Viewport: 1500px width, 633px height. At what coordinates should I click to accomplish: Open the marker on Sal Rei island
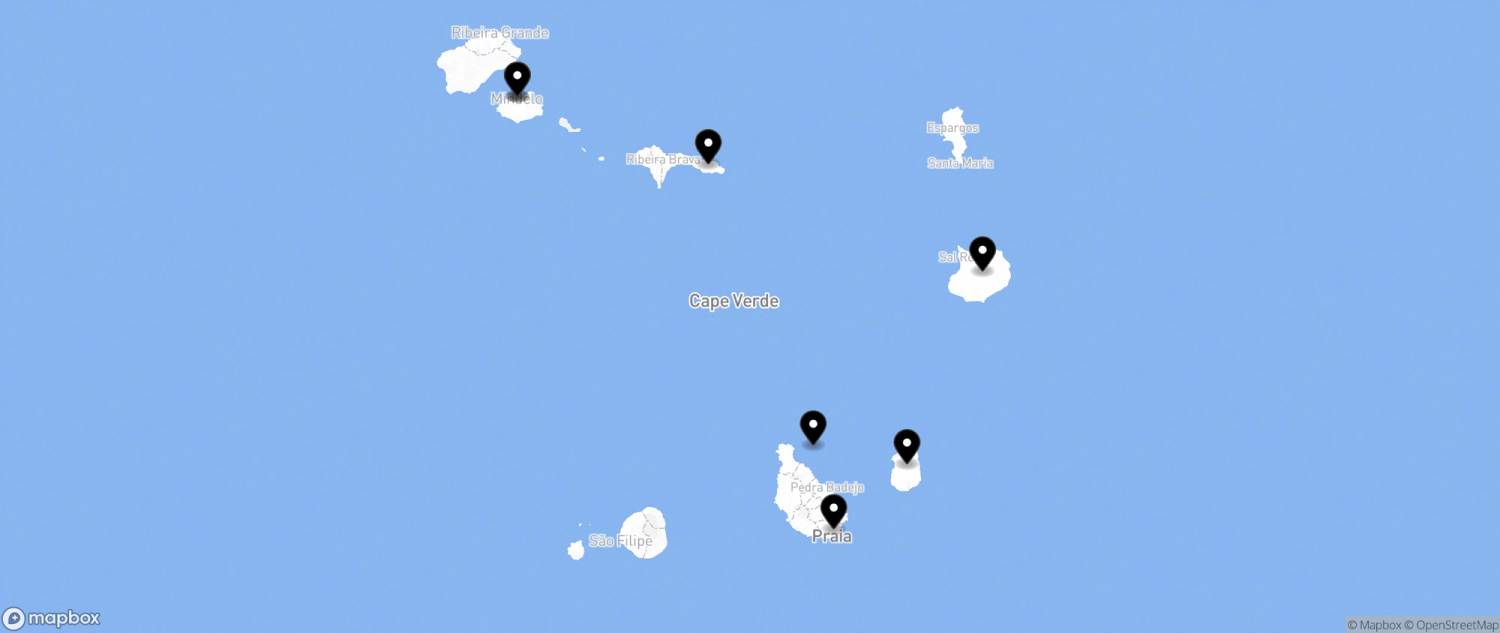(x=983, y=252)
